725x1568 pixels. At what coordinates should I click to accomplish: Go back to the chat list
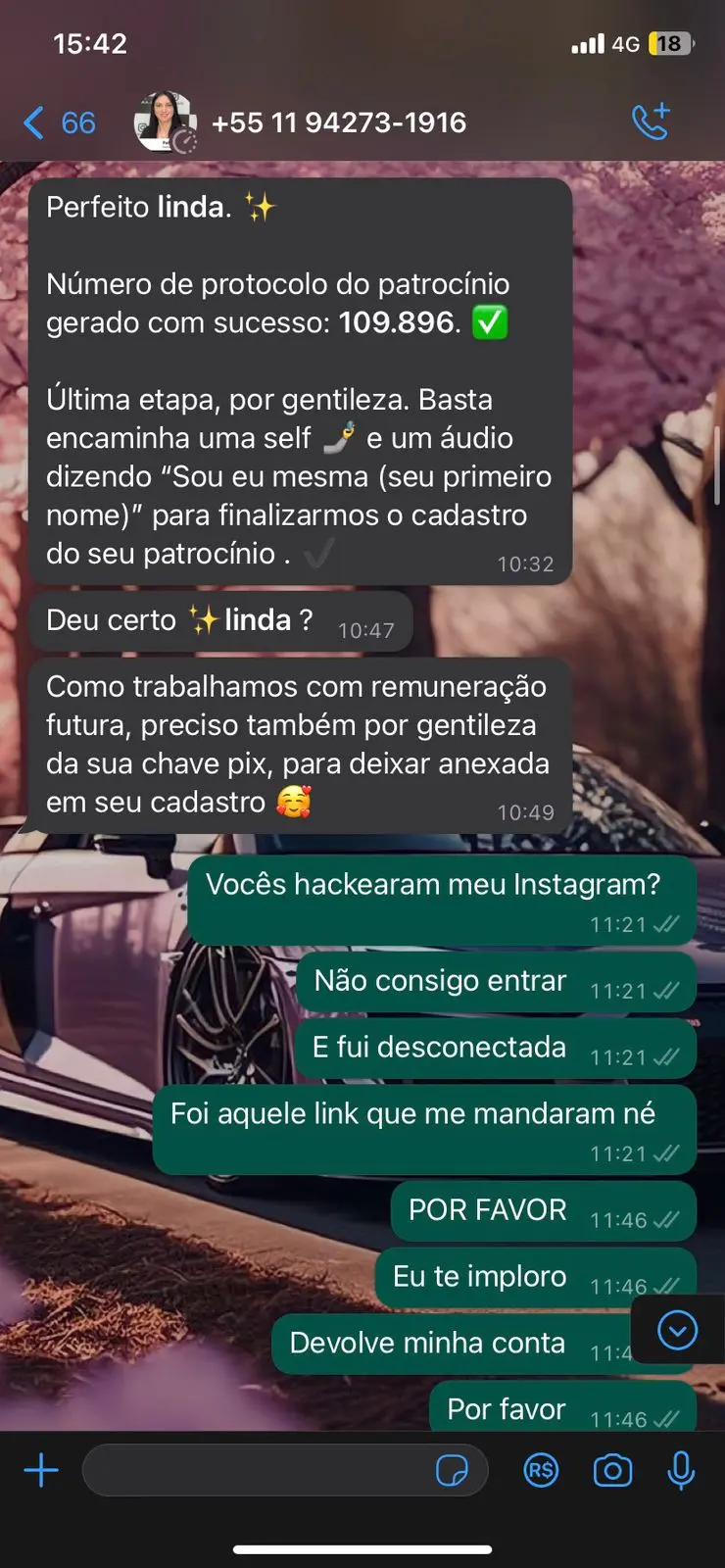57,123
